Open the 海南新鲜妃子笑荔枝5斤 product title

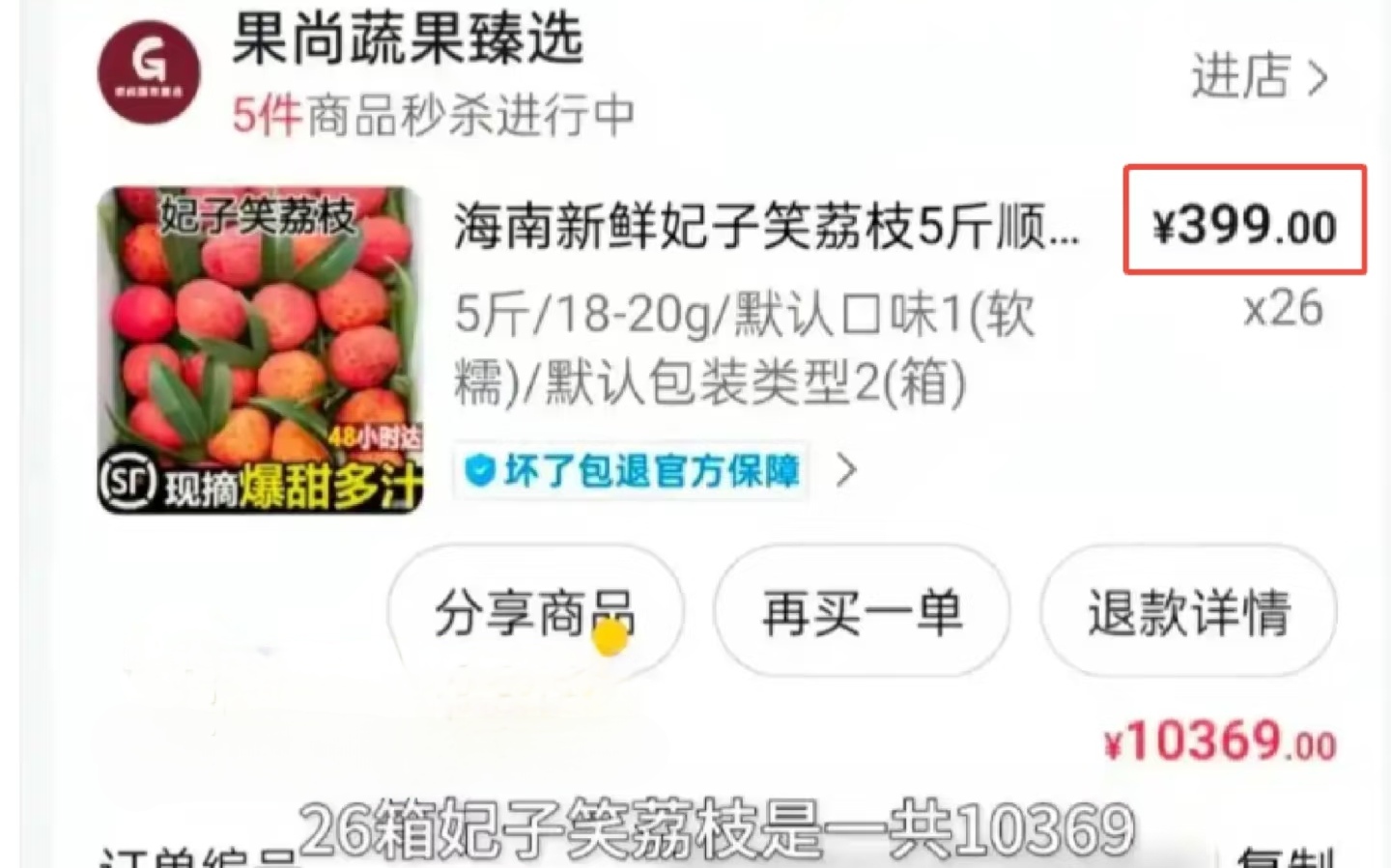click(x=766, y=228)
